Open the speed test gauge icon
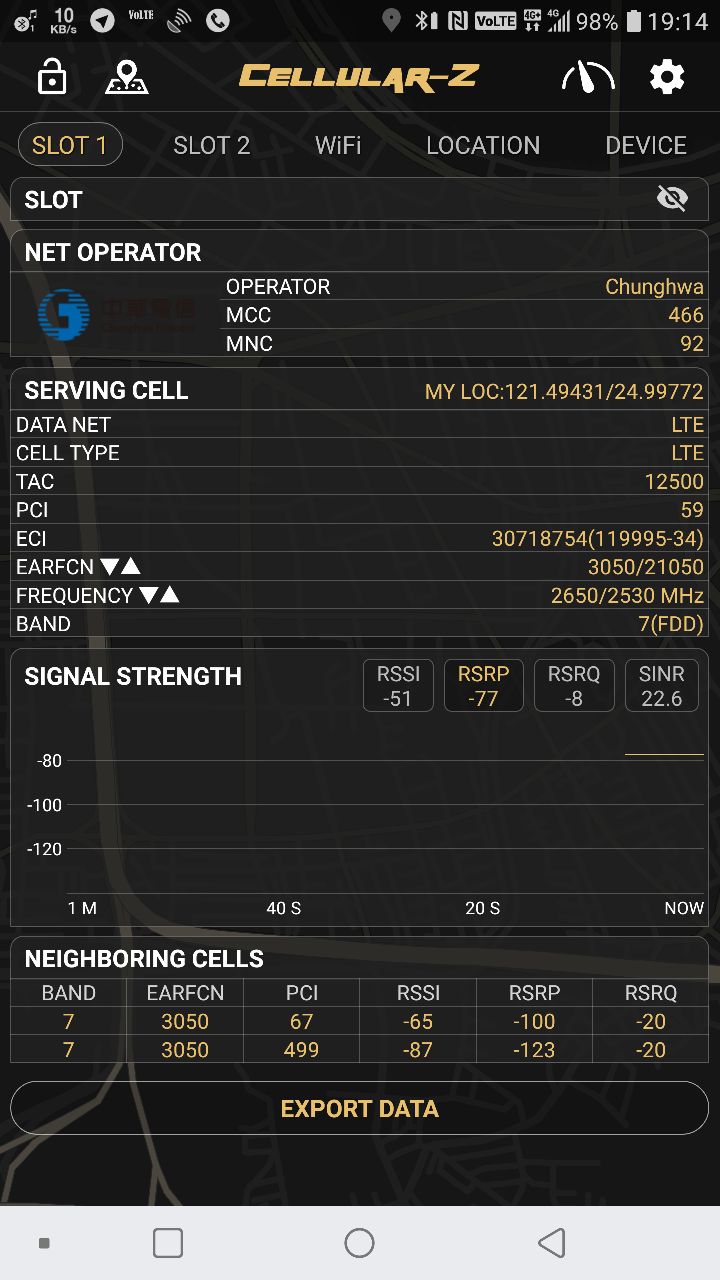Viewport: 720px width, 1280px height. (587, 77)
